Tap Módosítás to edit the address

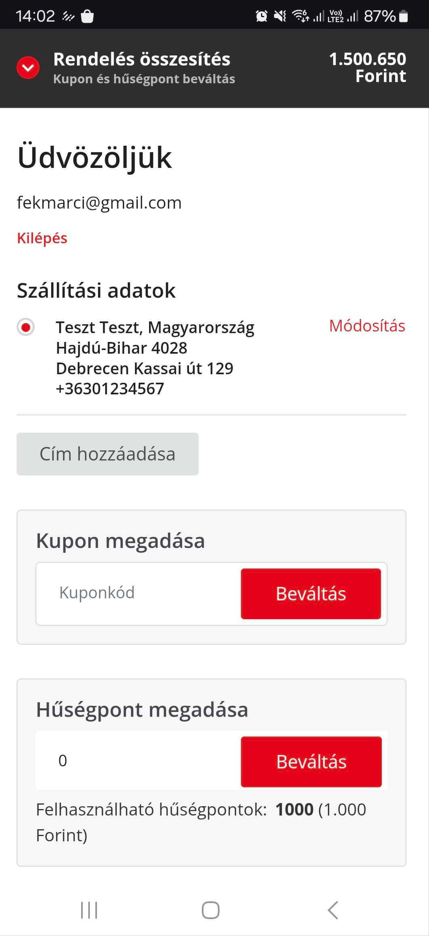tap(367, 326)
